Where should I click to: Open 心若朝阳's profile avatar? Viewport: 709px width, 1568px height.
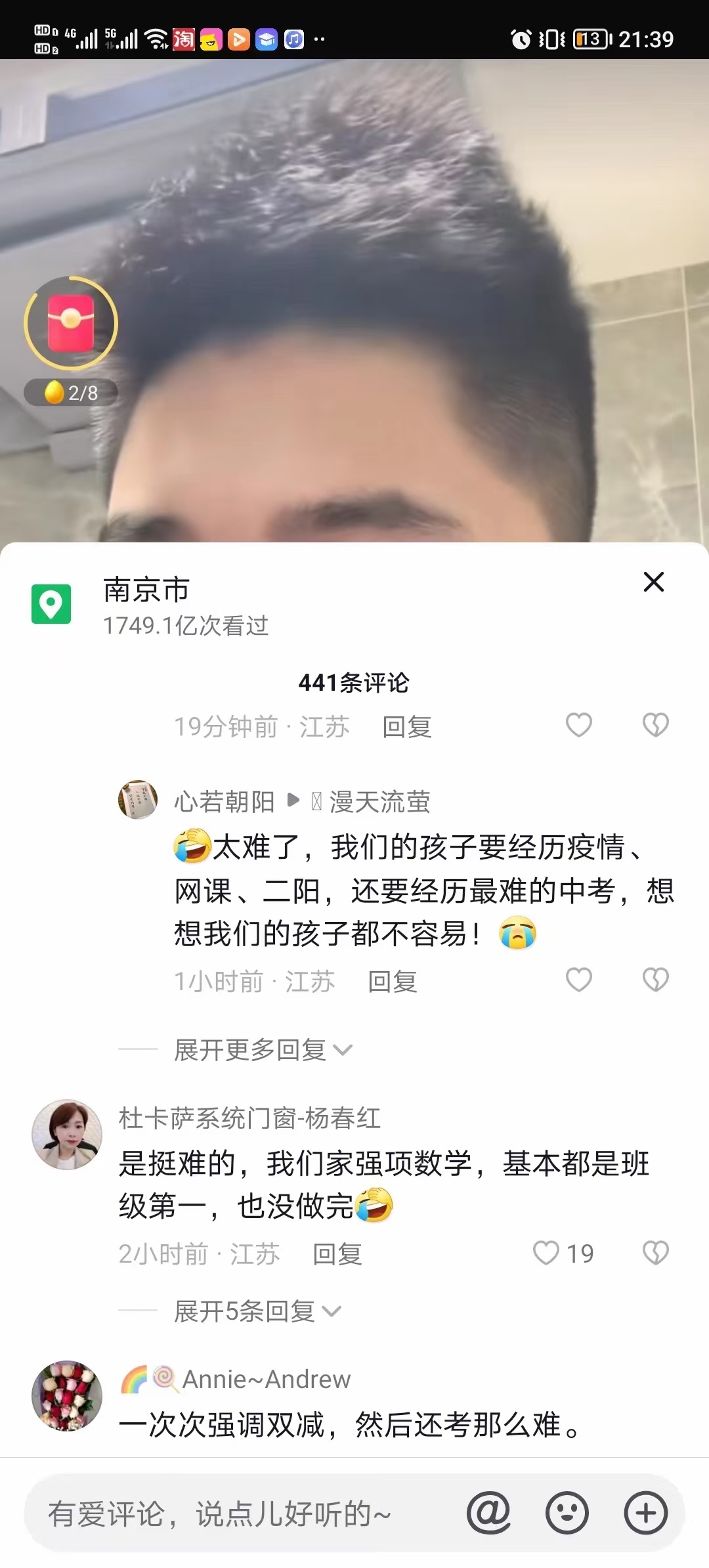[138, 800]
